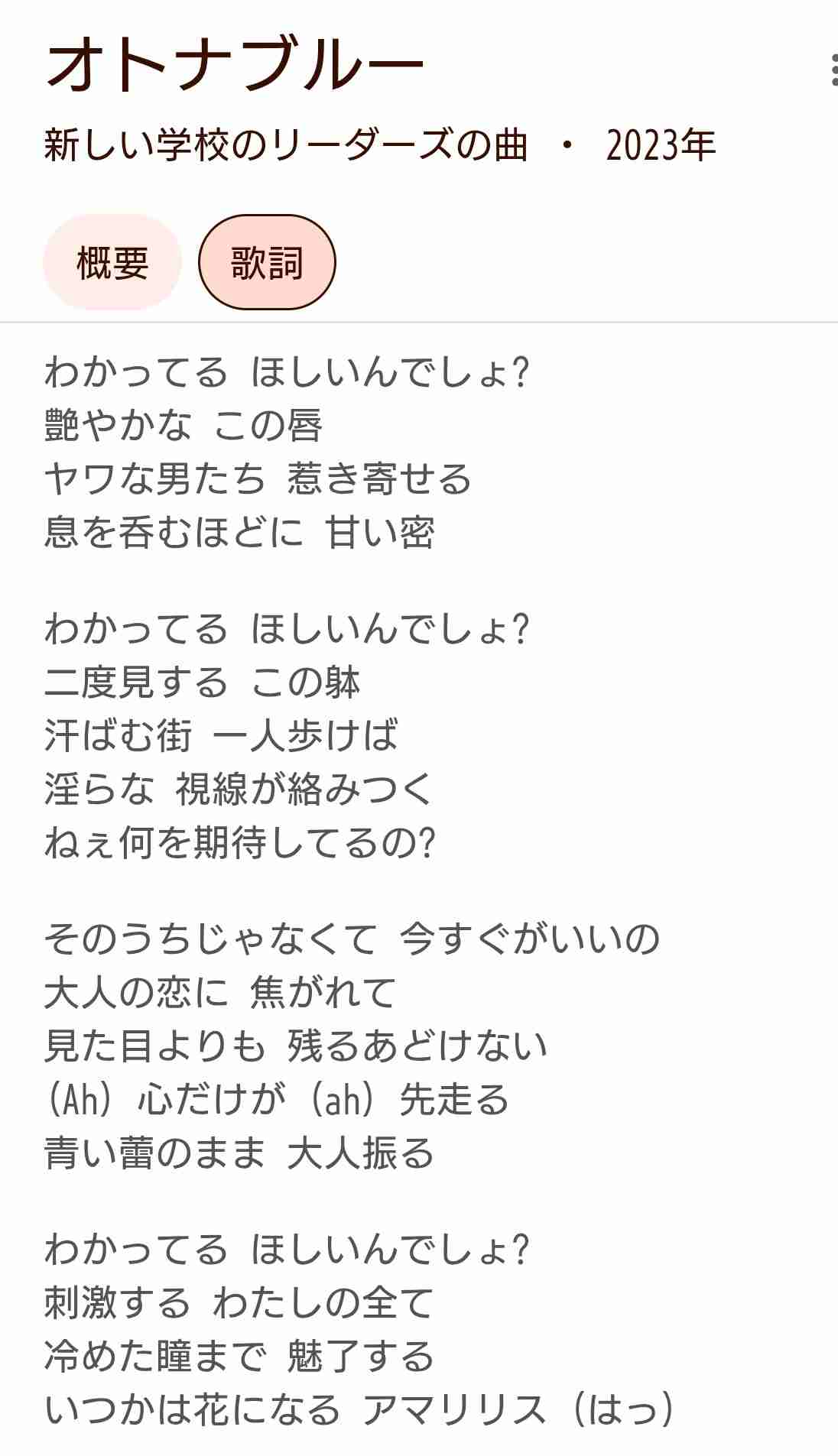The height and width of the screenshot is (1456, 838).
Task: Open the three-dot overflow menu
Action: [x=833, y=70]
